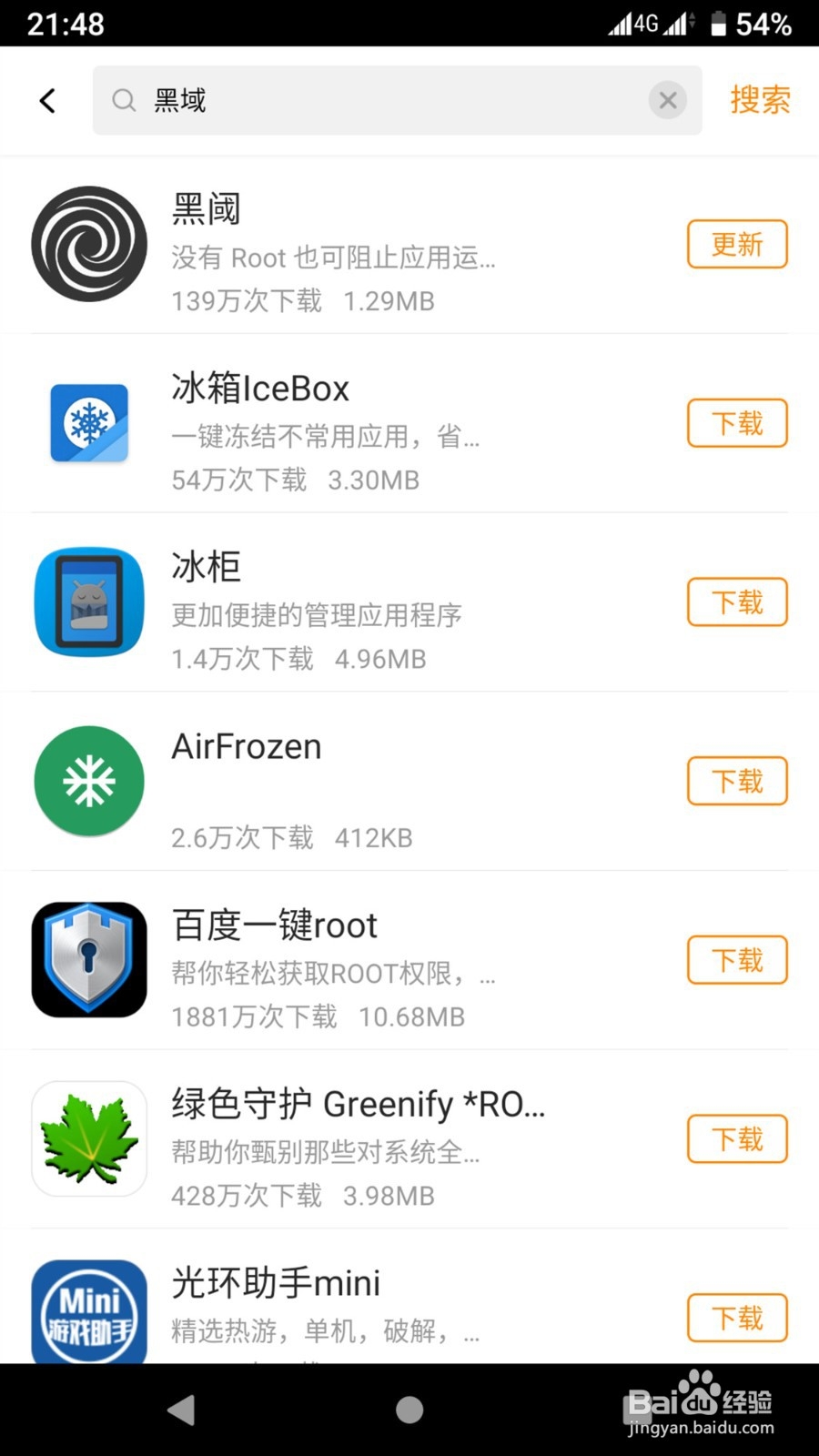
Task: Tap the system home button
Action: [x=409, y=1410]
